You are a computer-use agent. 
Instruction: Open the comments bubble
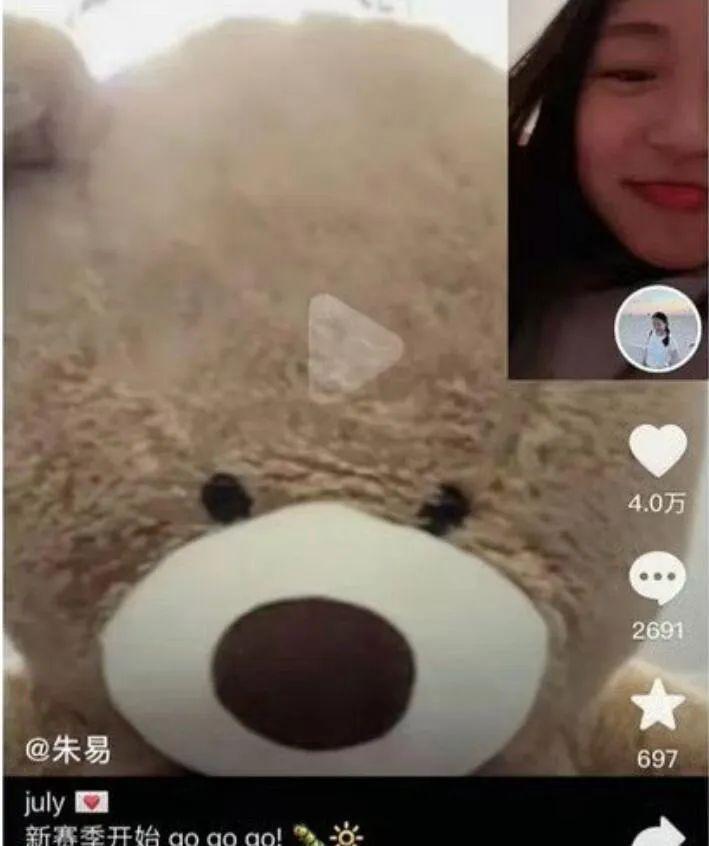coord(657,579)
